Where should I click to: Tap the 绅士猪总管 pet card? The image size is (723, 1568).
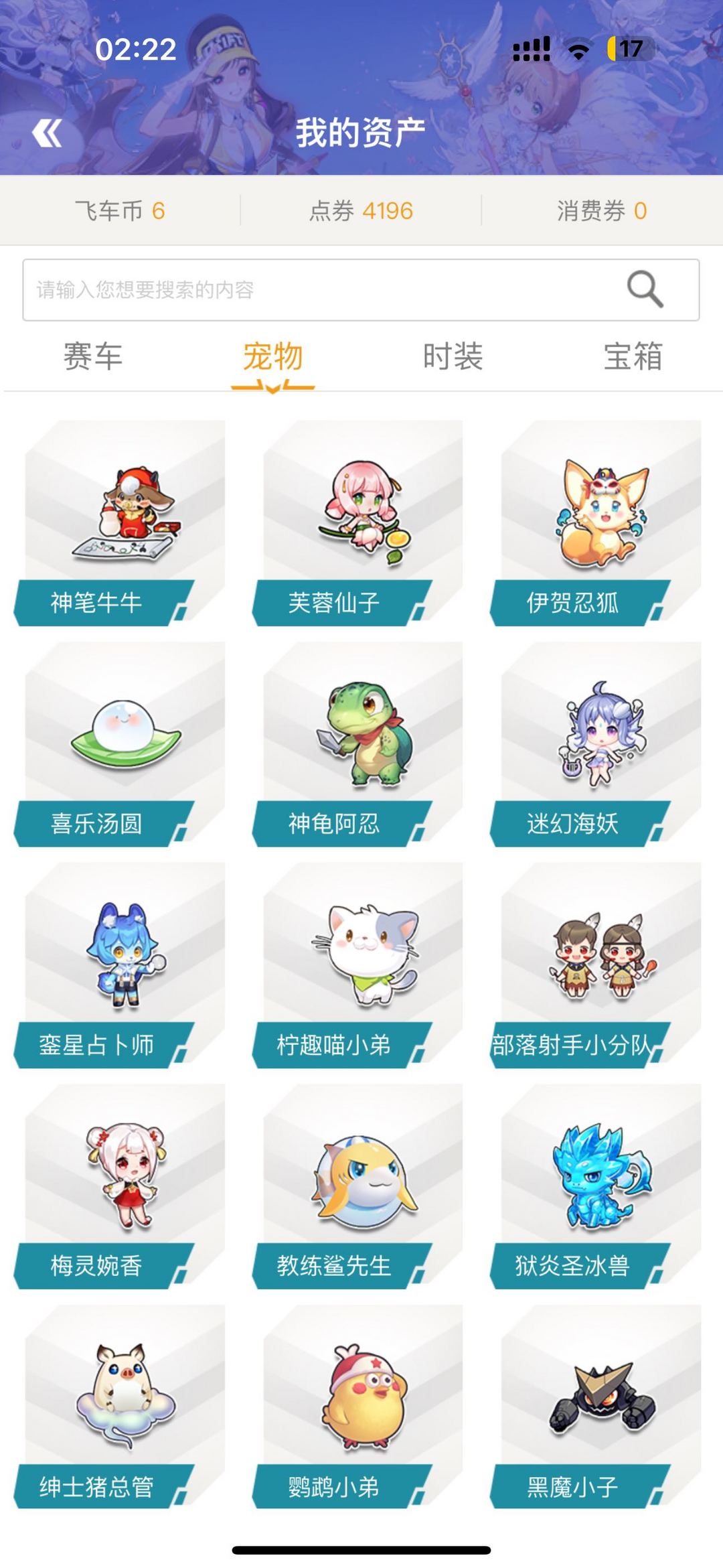click(x=120, y=1407)
